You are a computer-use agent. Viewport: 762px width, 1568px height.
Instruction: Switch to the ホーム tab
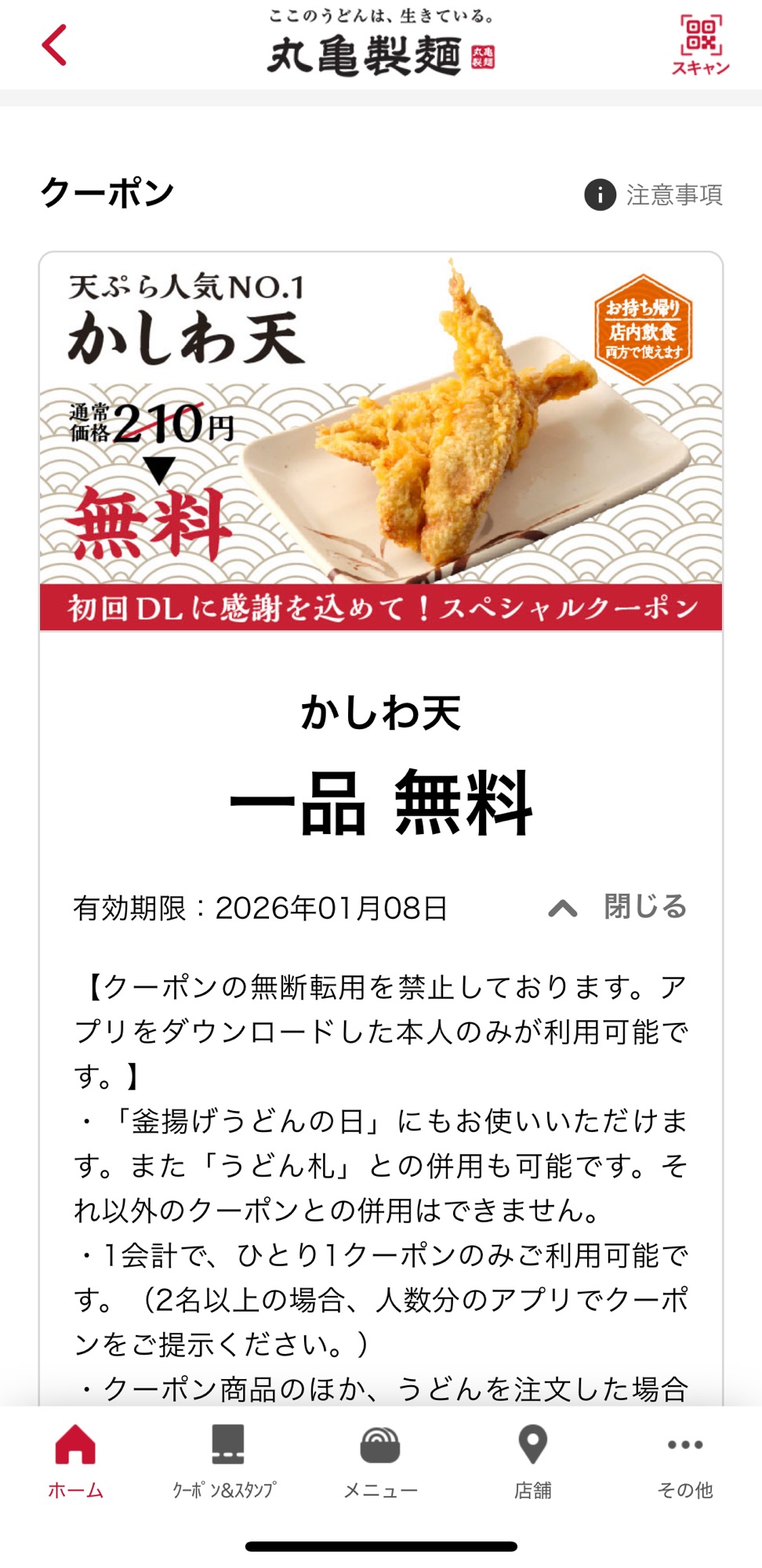click(x=75, y=1461)
